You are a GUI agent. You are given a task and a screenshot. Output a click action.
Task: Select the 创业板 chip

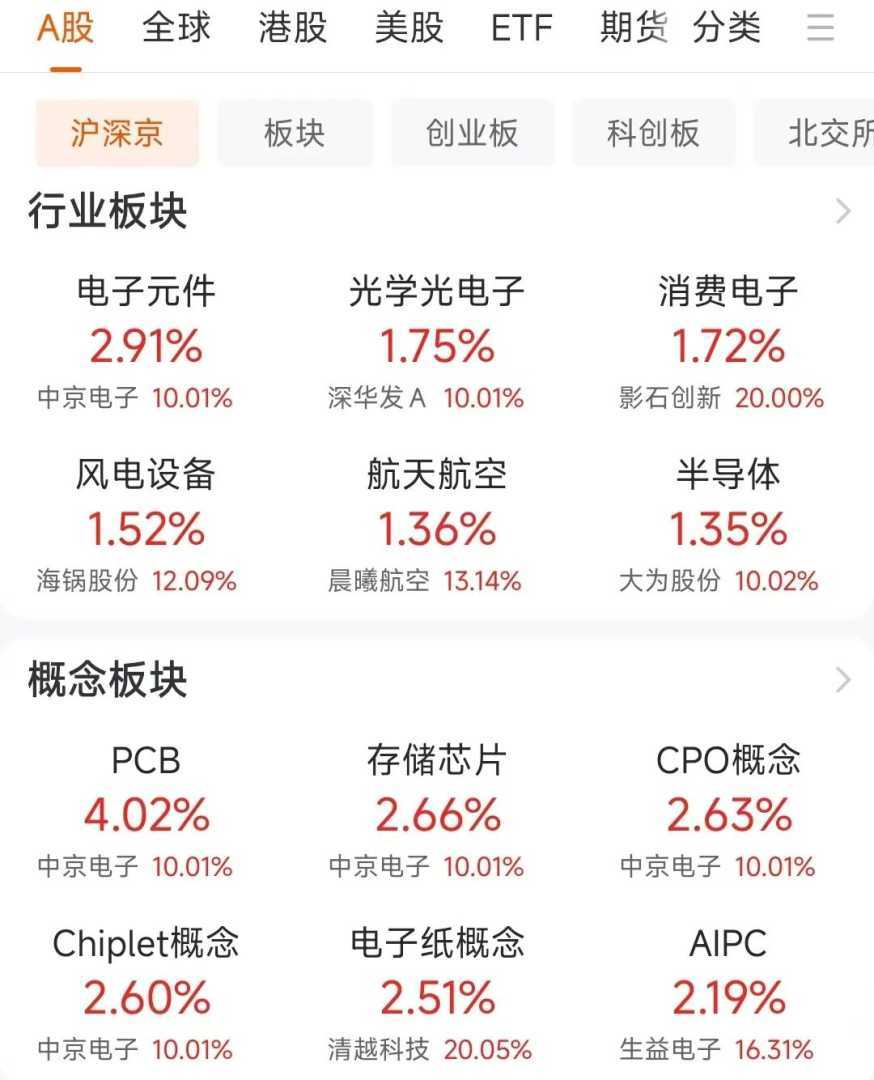click(472, 133)
